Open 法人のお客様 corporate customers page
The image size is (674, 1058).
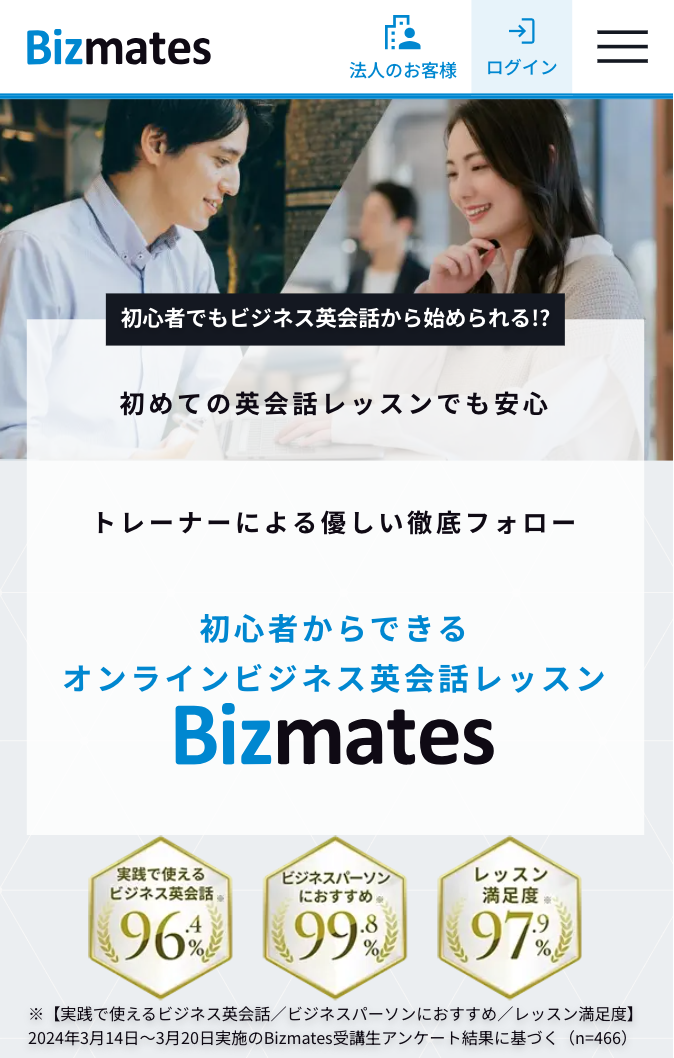pyautogui.click(x=403, y=47)
